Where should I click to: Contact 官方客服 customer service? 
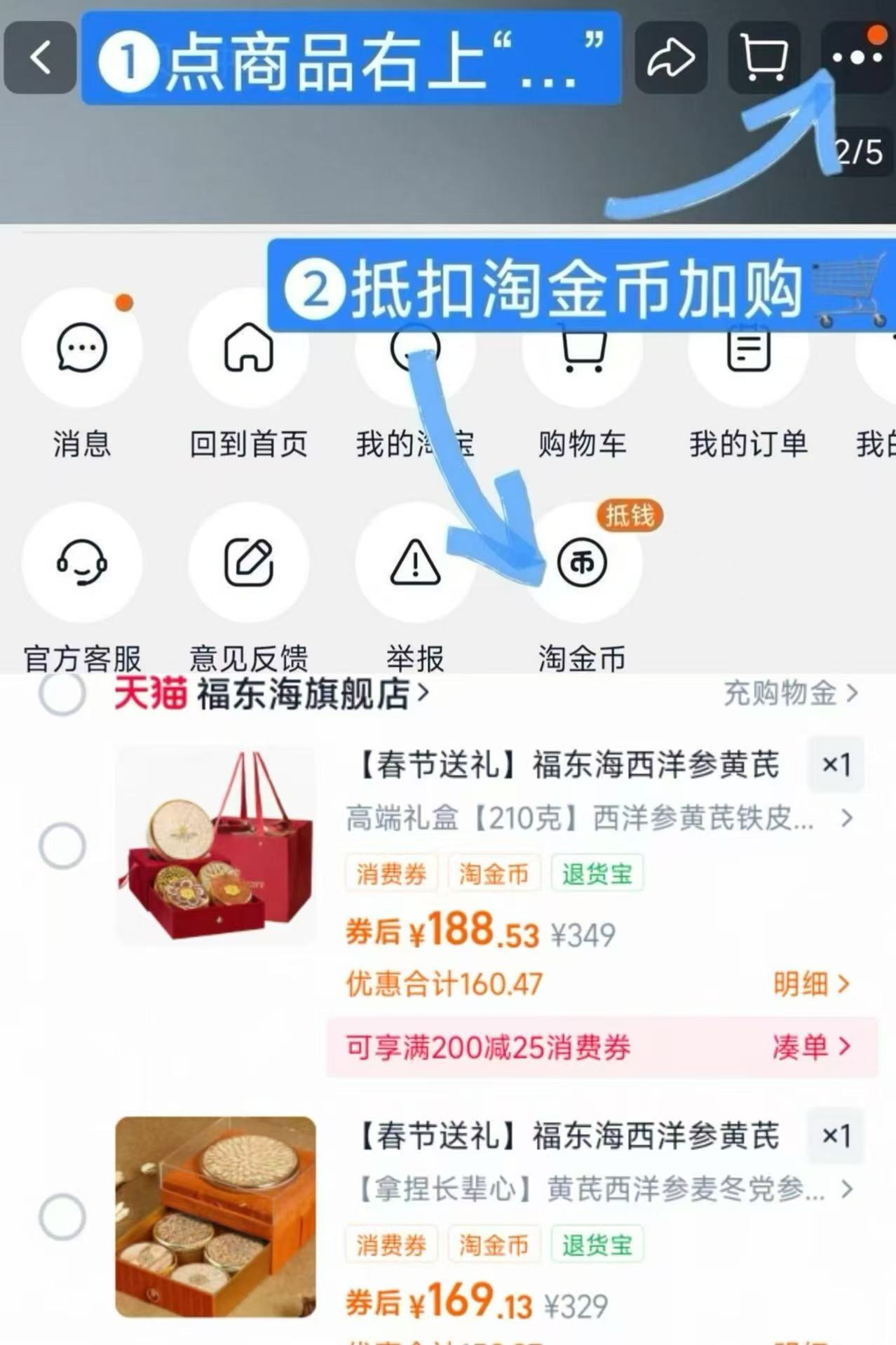81,563
